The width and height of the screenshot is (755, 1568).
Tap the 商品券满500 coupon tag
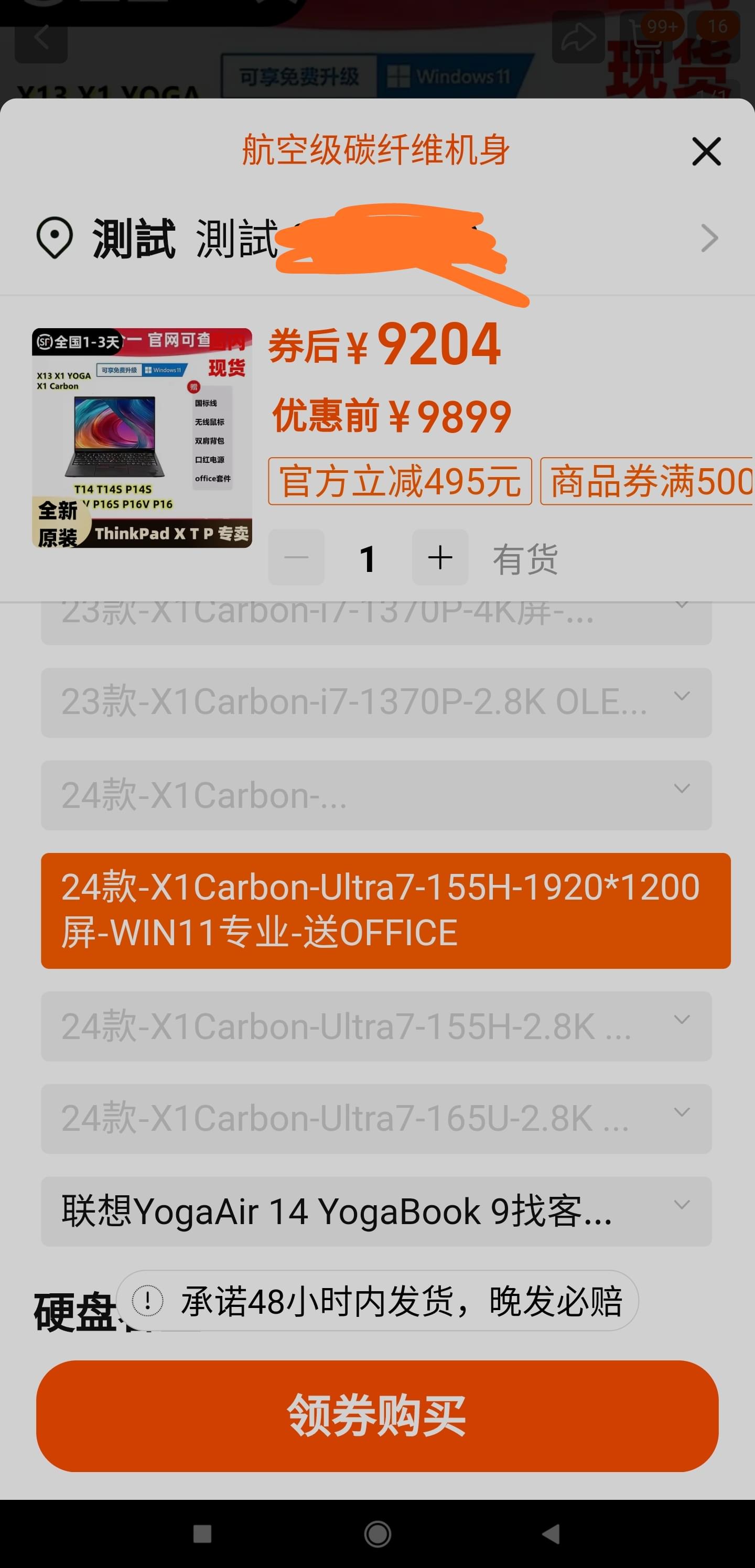point(647,481)
